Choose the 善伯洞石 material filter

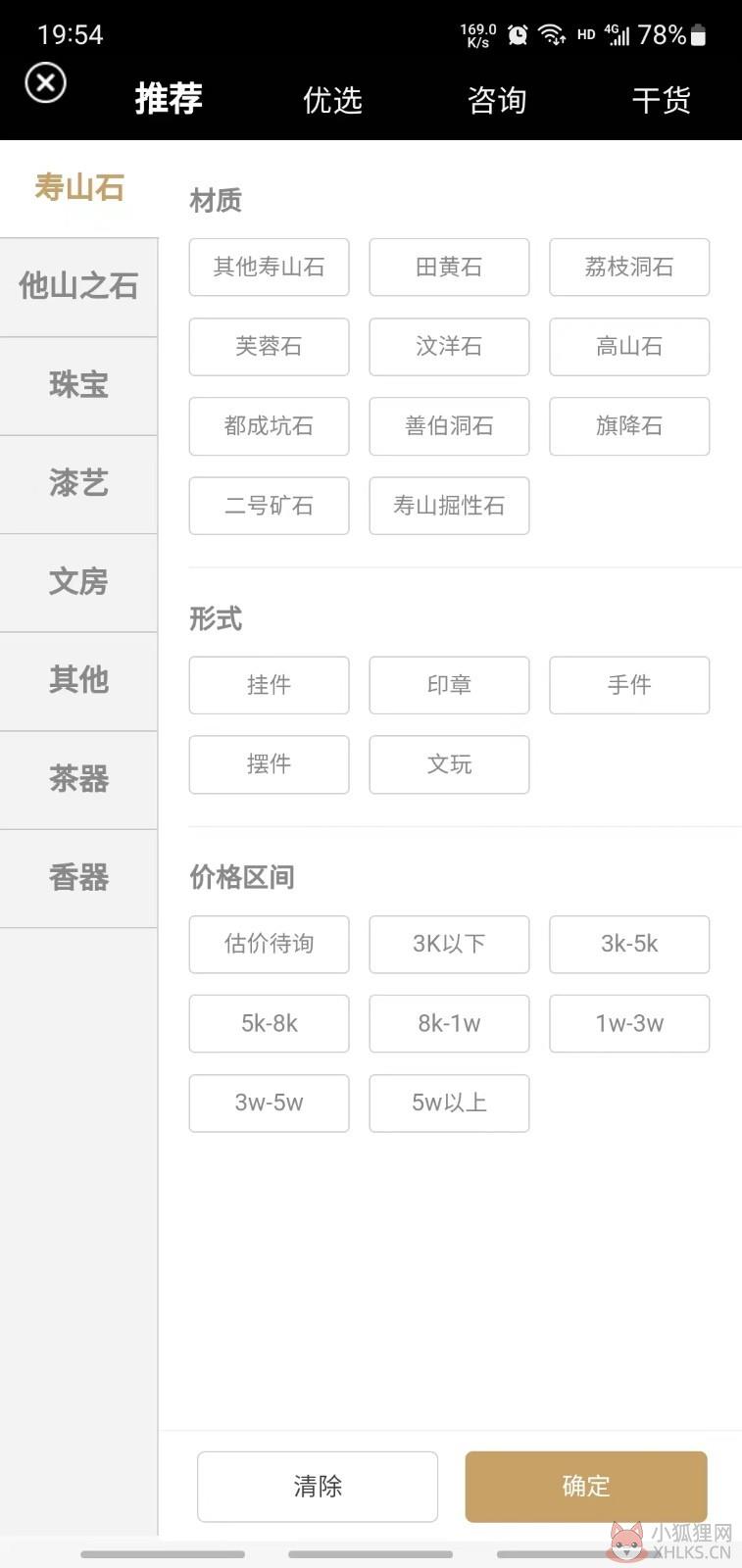[449, 425]
